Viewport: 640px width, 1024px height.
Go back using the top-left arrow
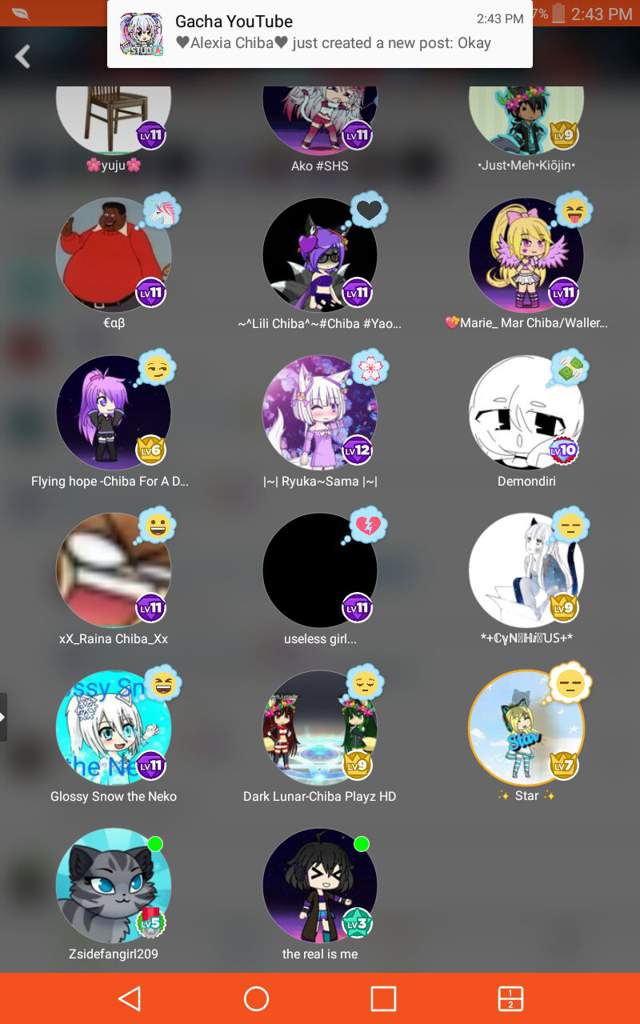(x=23, y=57)
